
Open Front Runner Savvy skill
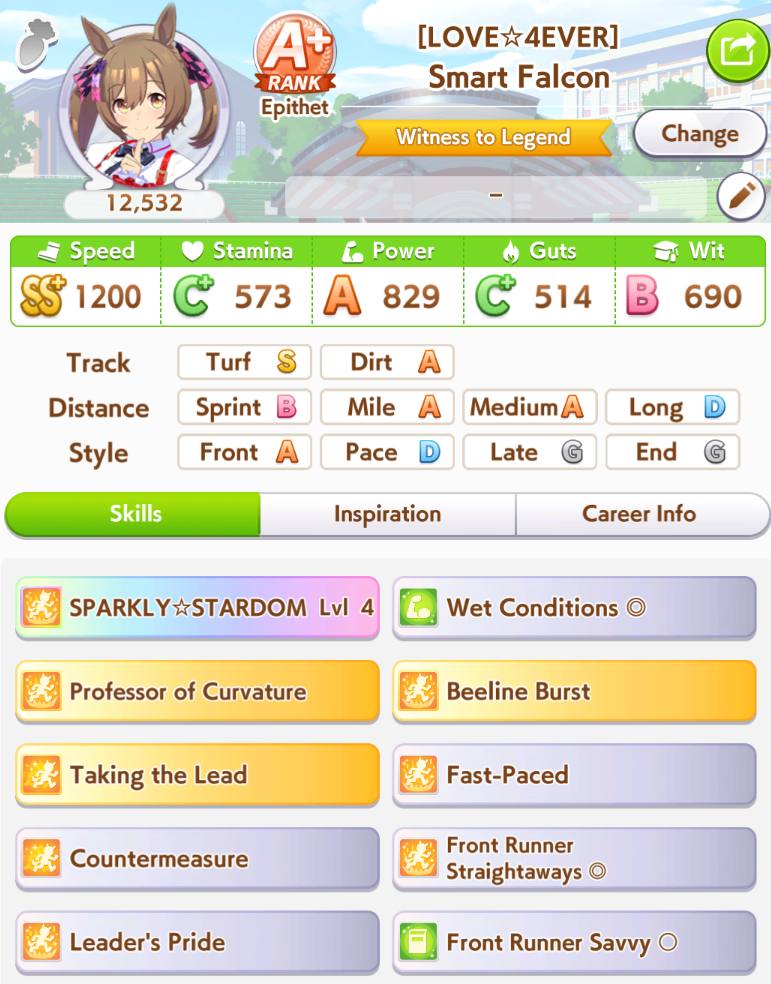pyautogui.click(x=574, y=941)
